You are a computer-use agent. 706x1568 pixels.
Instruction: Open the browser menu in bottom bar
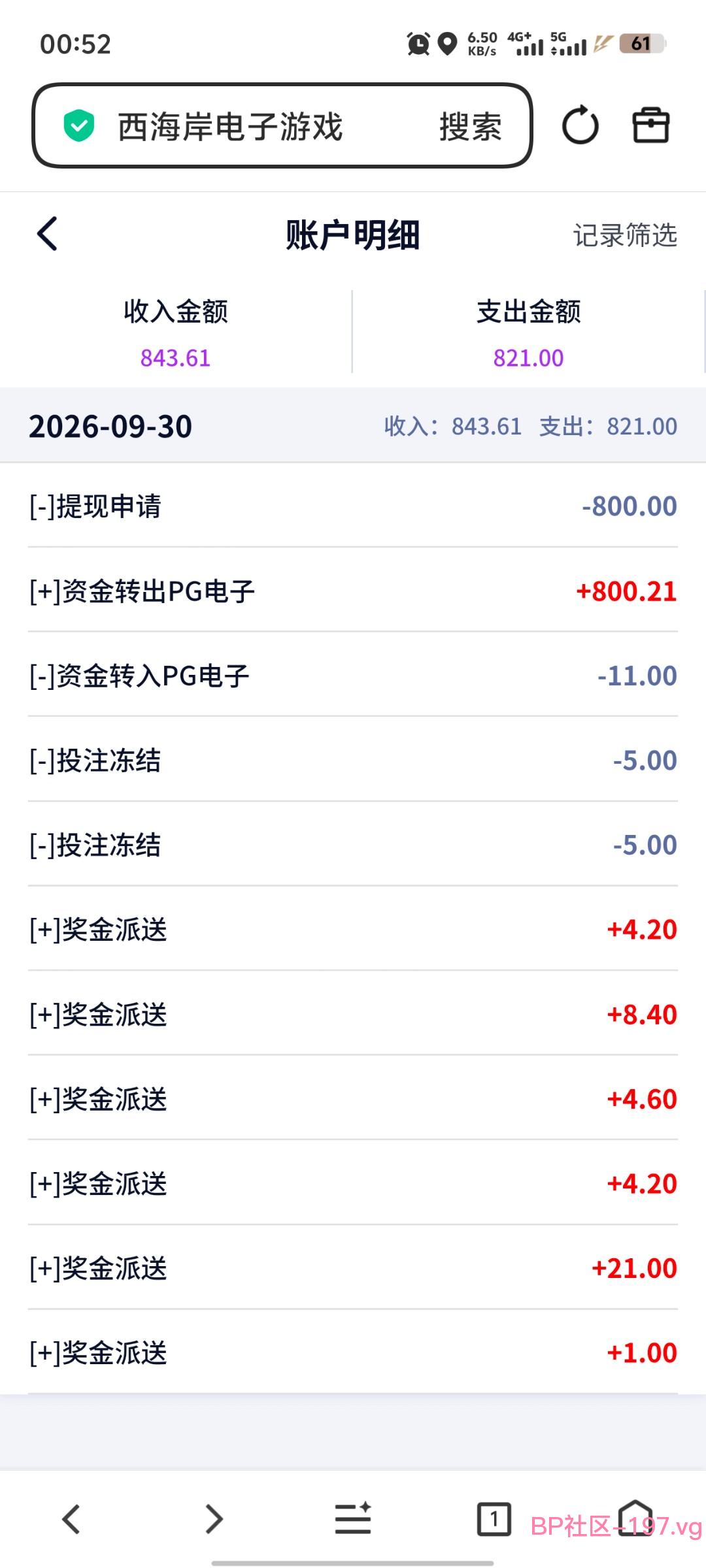point(353,1518)
